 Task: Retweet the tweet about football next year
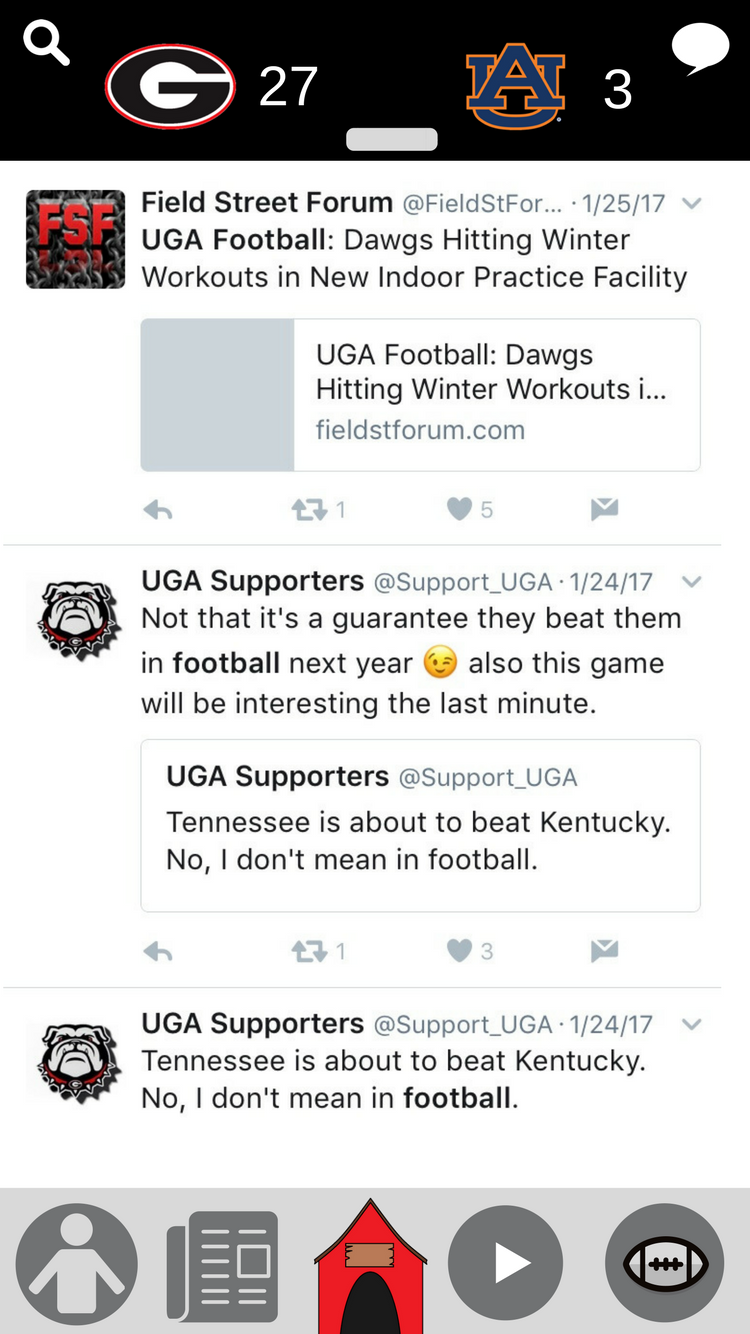point(308,951)
